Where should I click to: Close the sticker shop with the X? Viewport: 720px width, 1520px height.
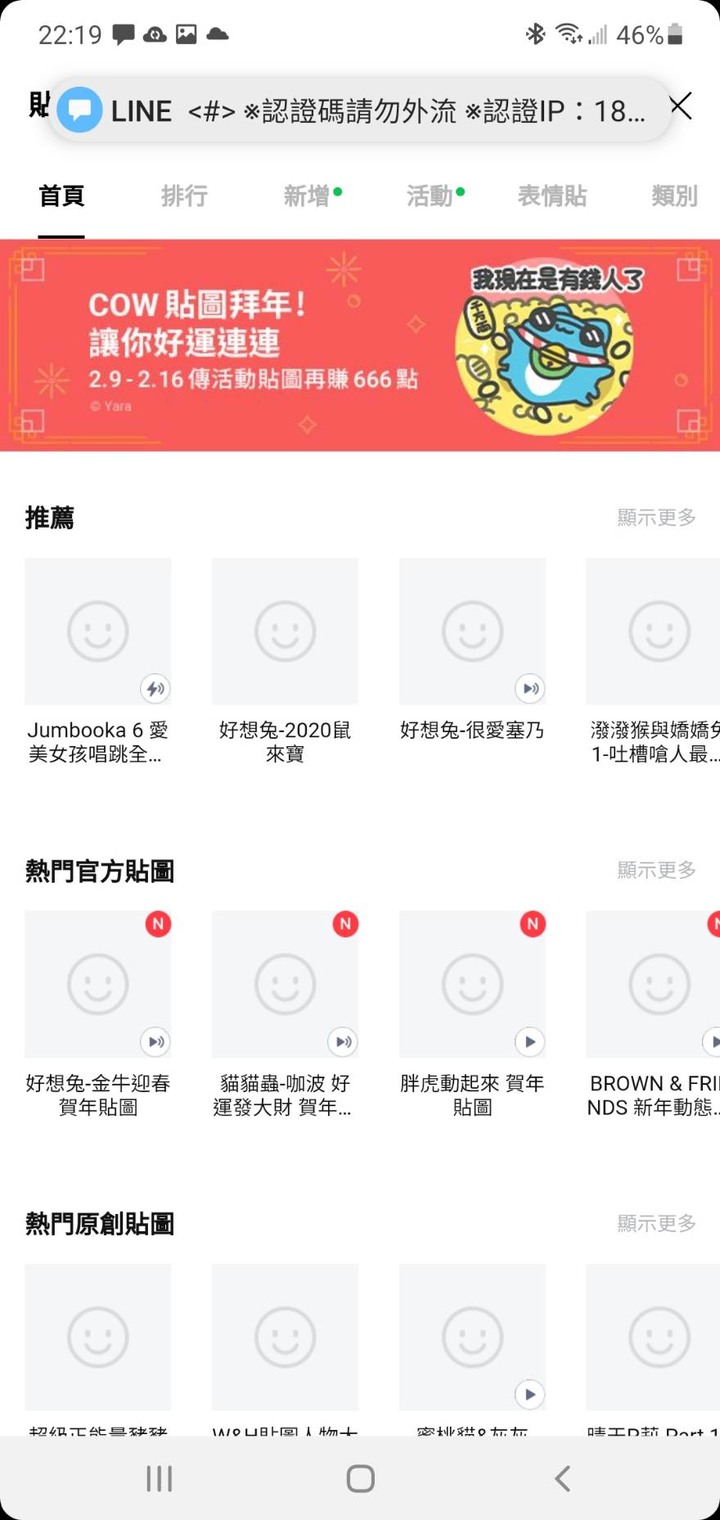[681, 106]
